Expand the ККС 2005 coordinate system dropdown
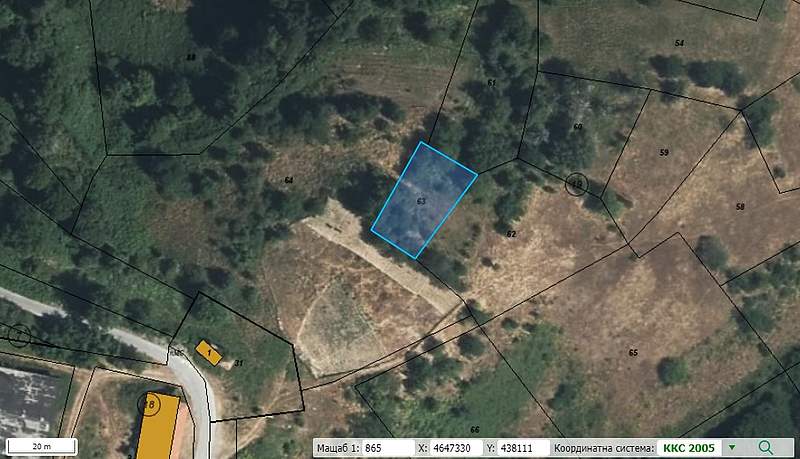This screenshot has width=800, height=459. tap(732, 448)
